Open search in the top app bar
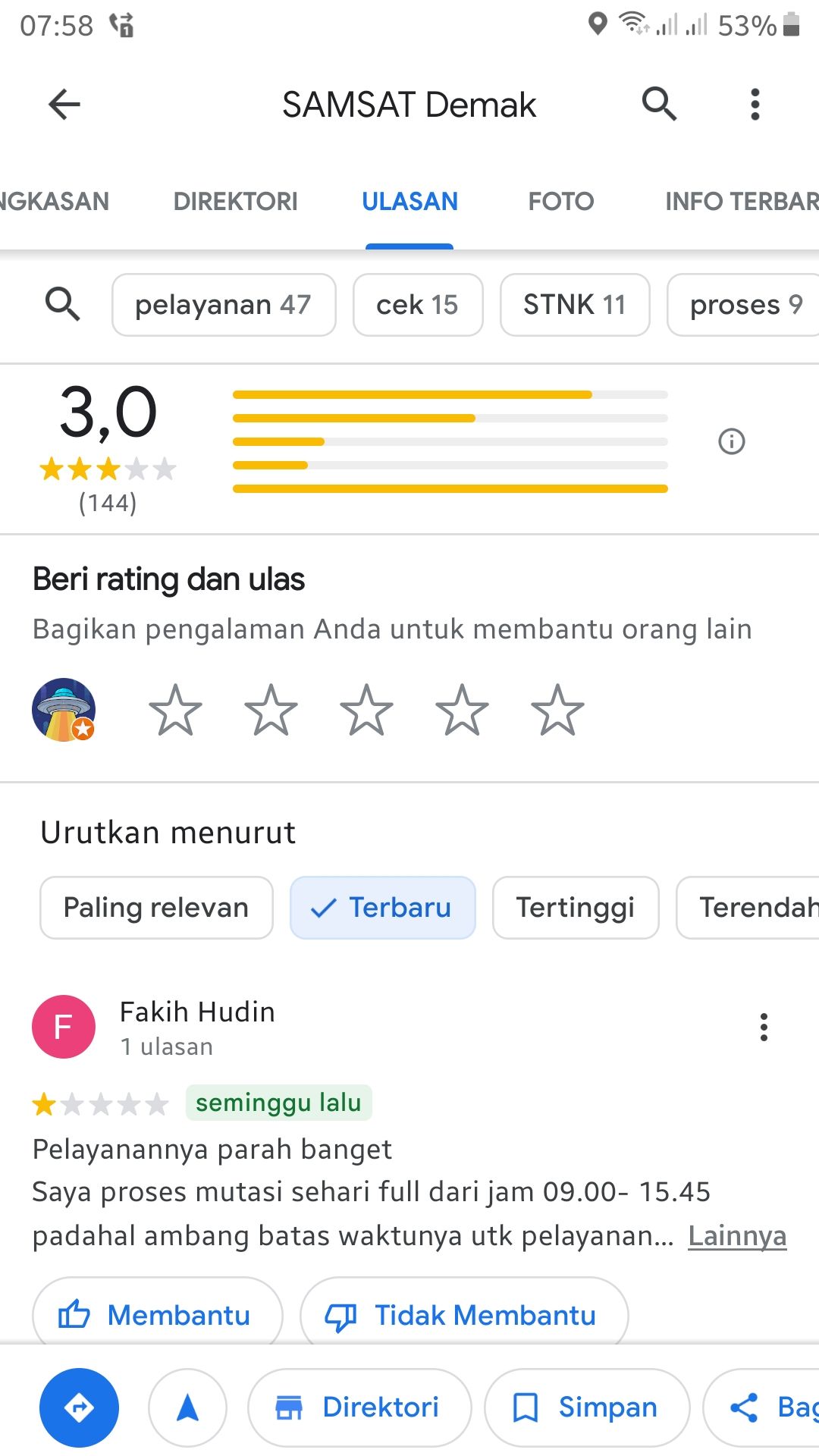This screenshot has height=1456, width=819. [x=659, y=105]
